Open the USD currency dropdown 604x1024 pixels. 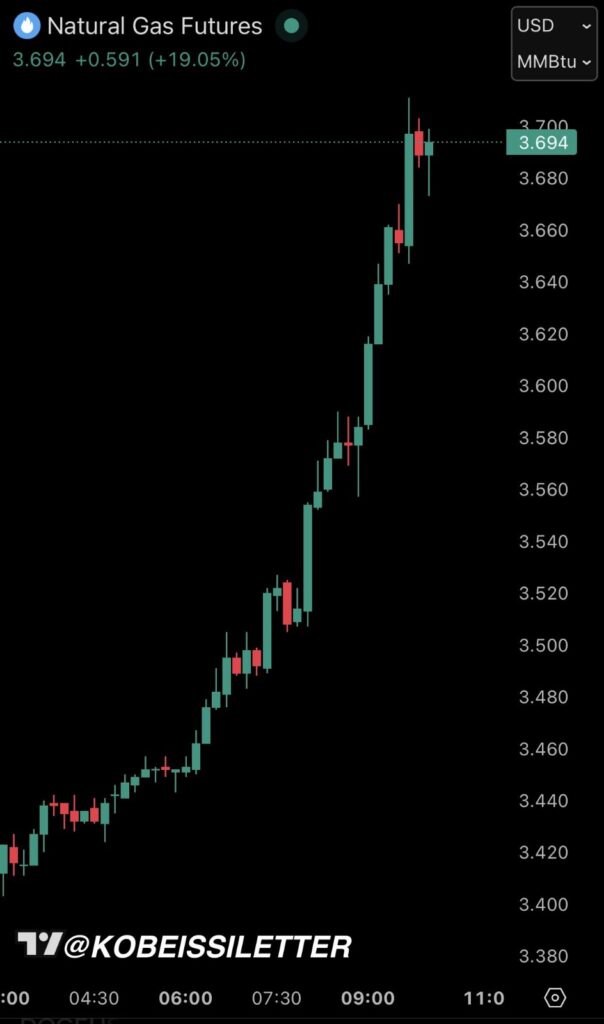tap(554, 26)
